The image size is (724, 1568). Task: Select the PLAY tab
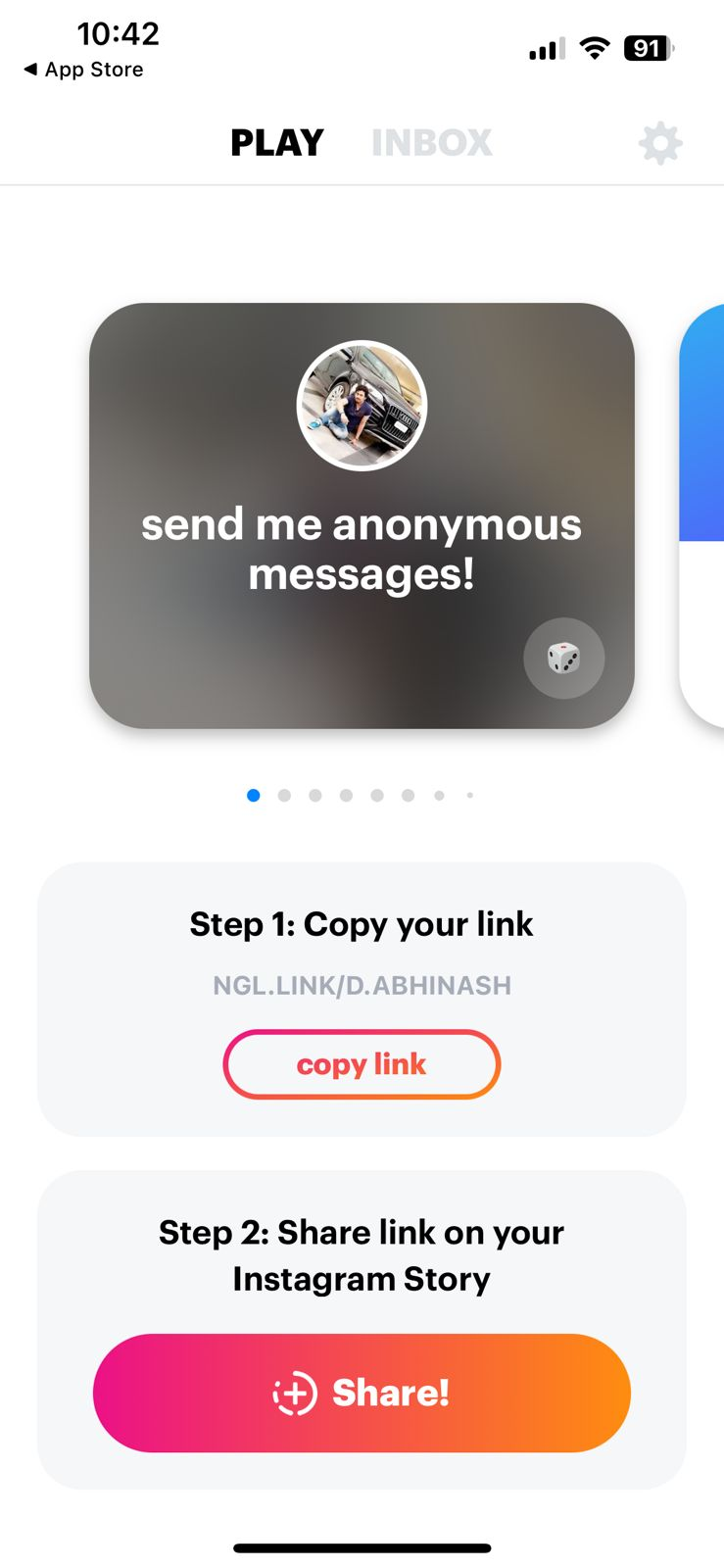[x=277, y=143]
